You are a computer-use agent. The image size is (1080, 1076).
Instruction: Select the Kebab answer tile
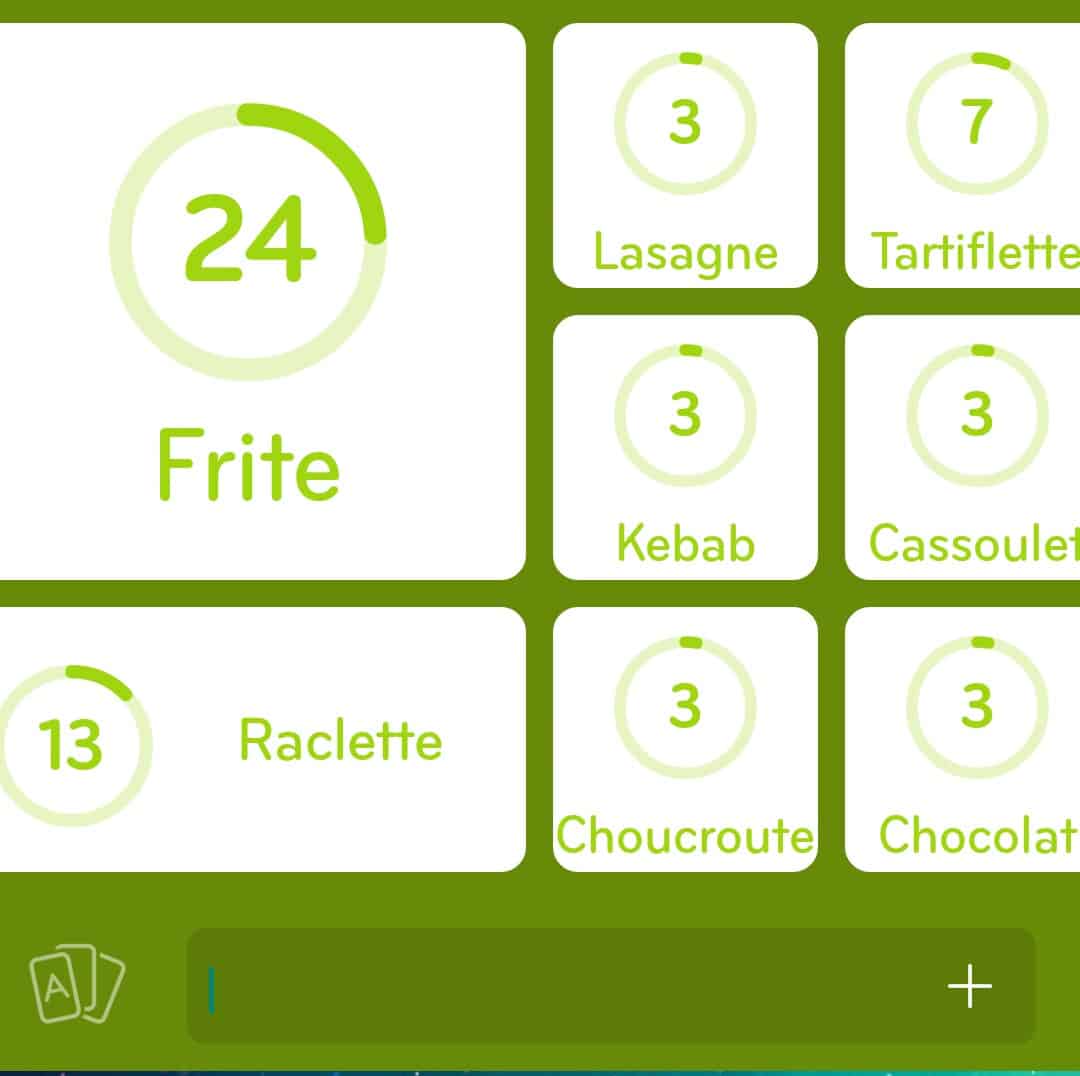(x=685, y=448)
